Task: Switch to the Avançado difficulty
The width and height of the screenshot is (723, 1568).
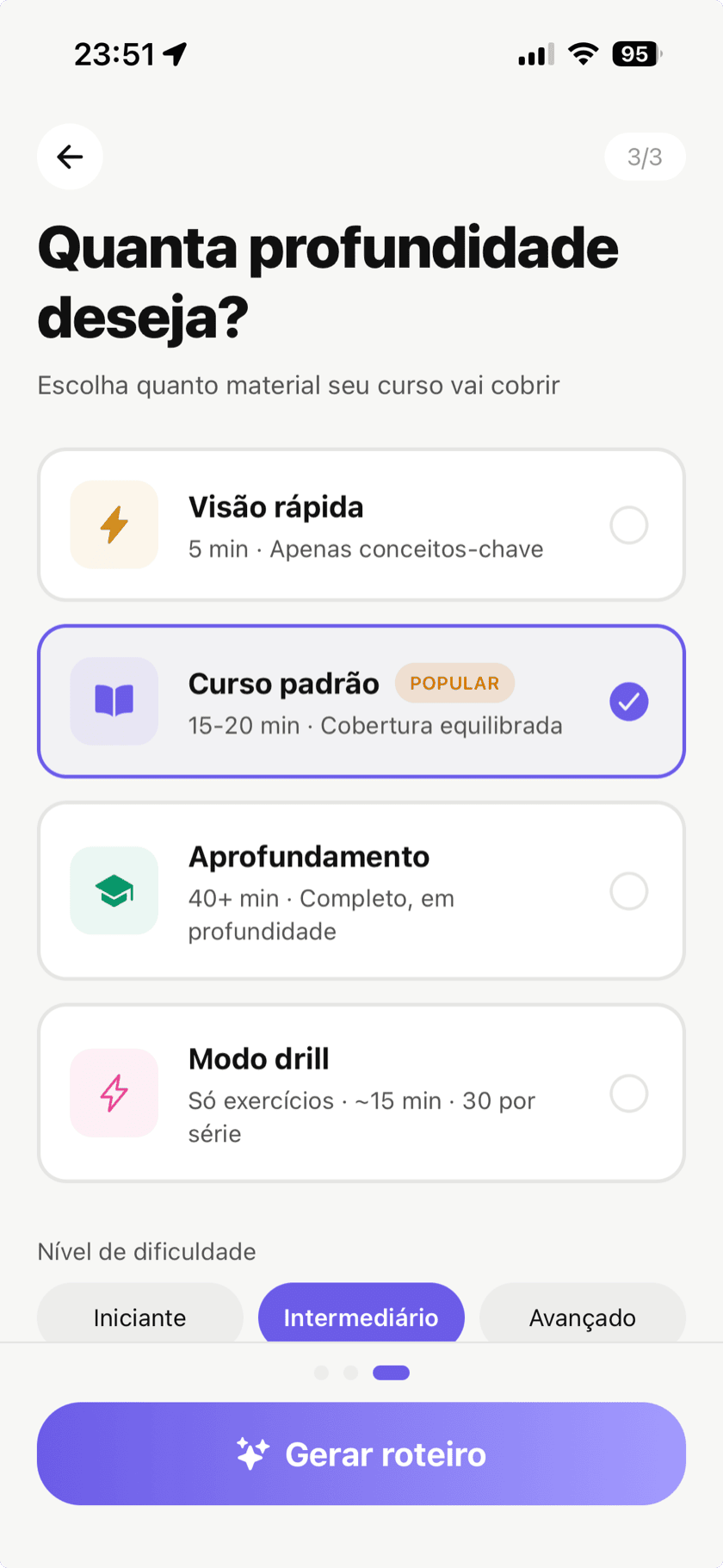Action: (582, 1317)
